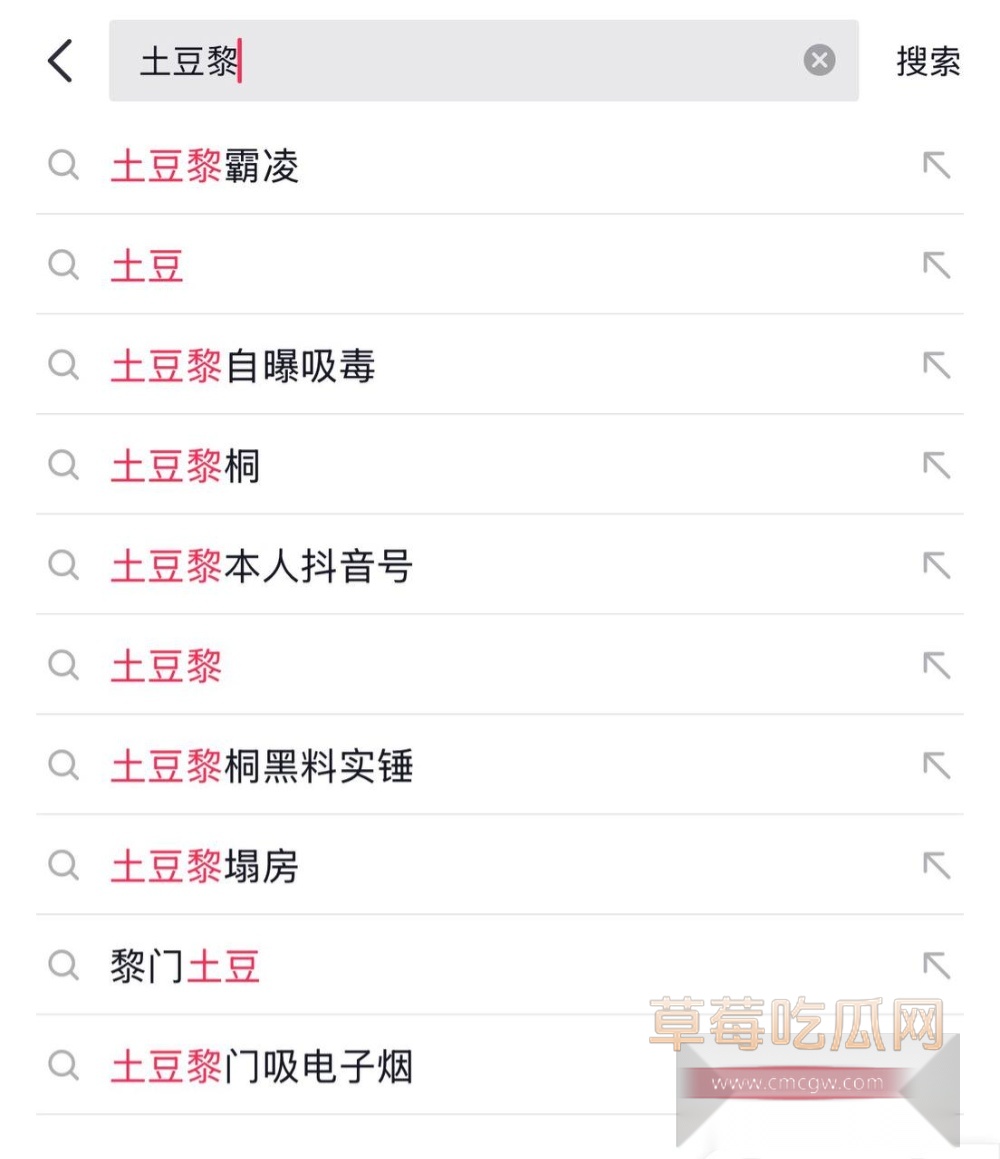Viewport: 1000px width, 1159px height.
Task: Tap the fill arrow beside 土豆黎本人抖音号
Action: click(936, 566)
